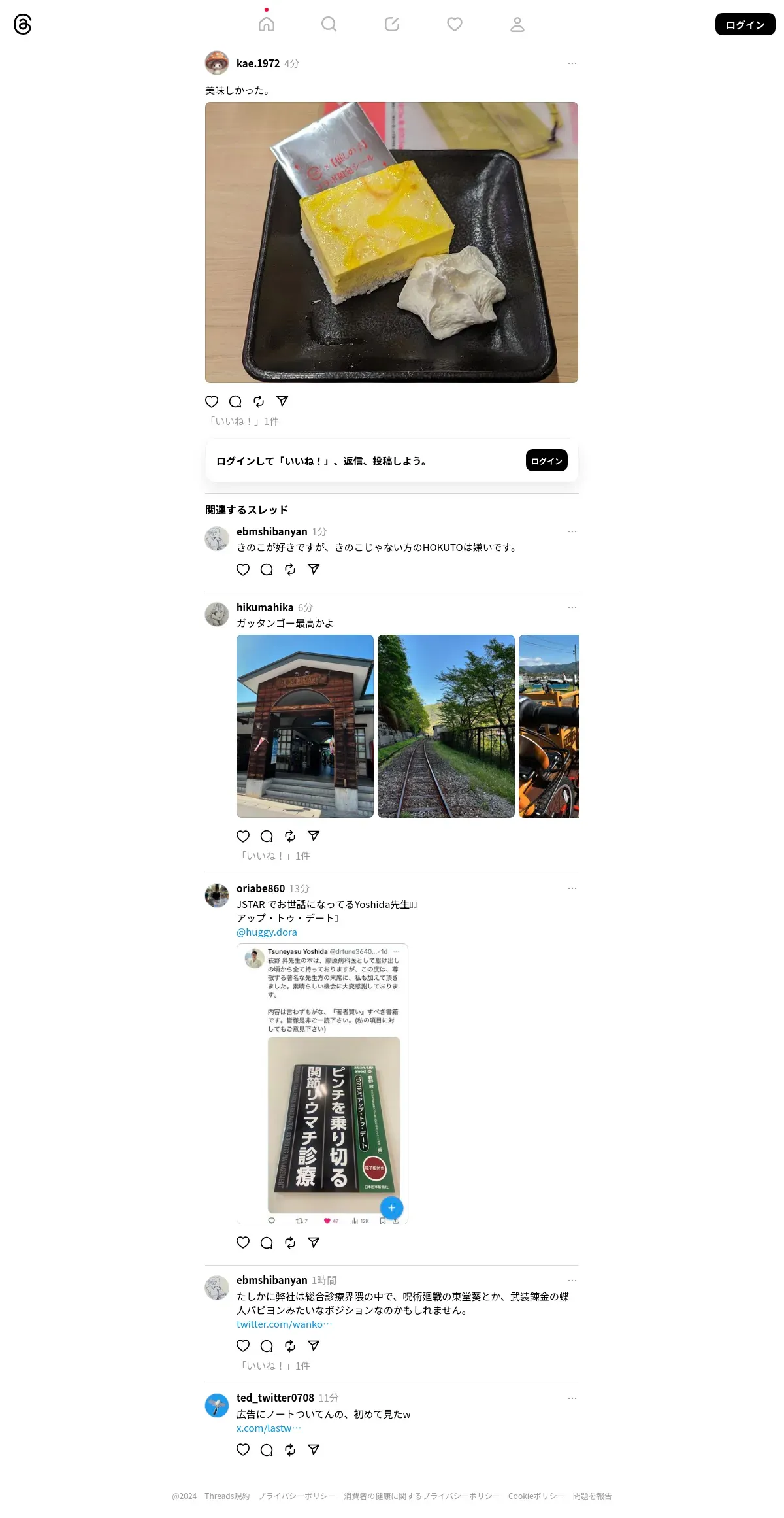
Task: Follow the x.com/lastw link
Action: pyautogui.click(x=269, y=1428)
